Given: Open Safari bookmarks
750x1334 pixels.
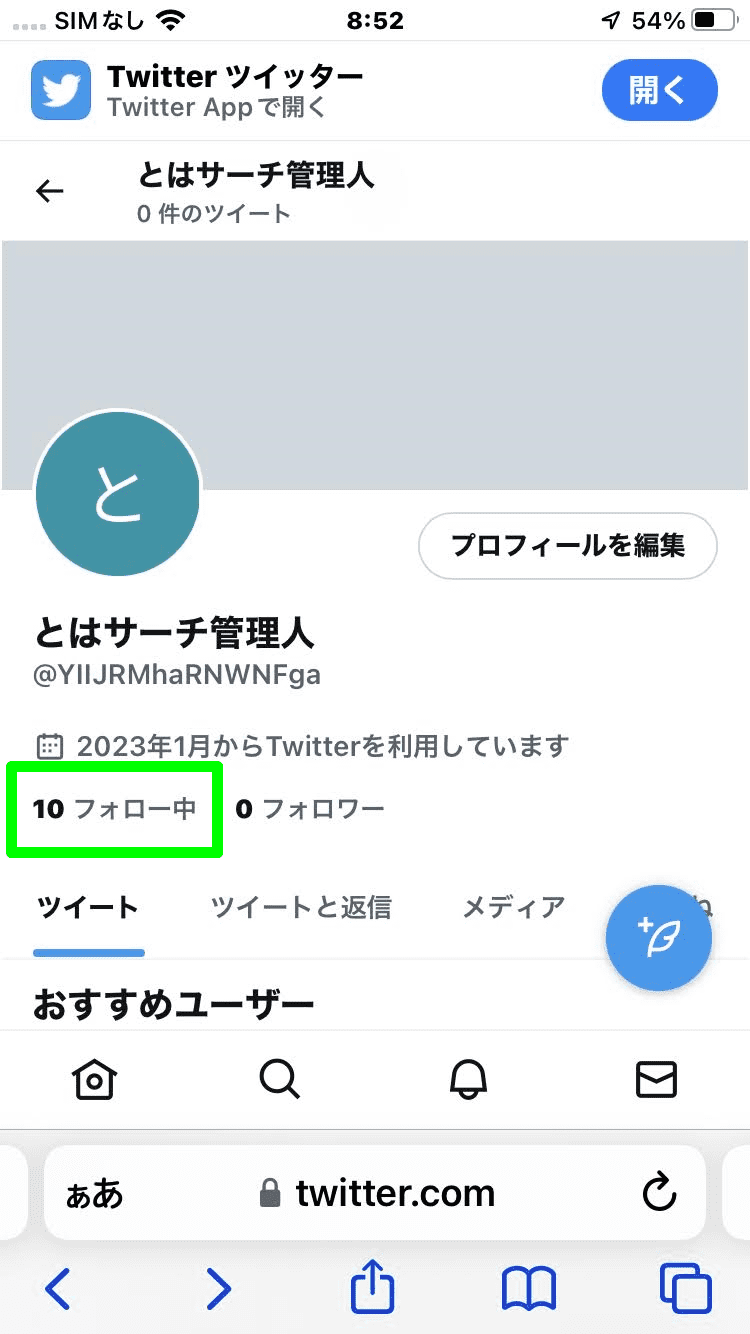Looking at the screenshot, I should (x=529, y=1288).
